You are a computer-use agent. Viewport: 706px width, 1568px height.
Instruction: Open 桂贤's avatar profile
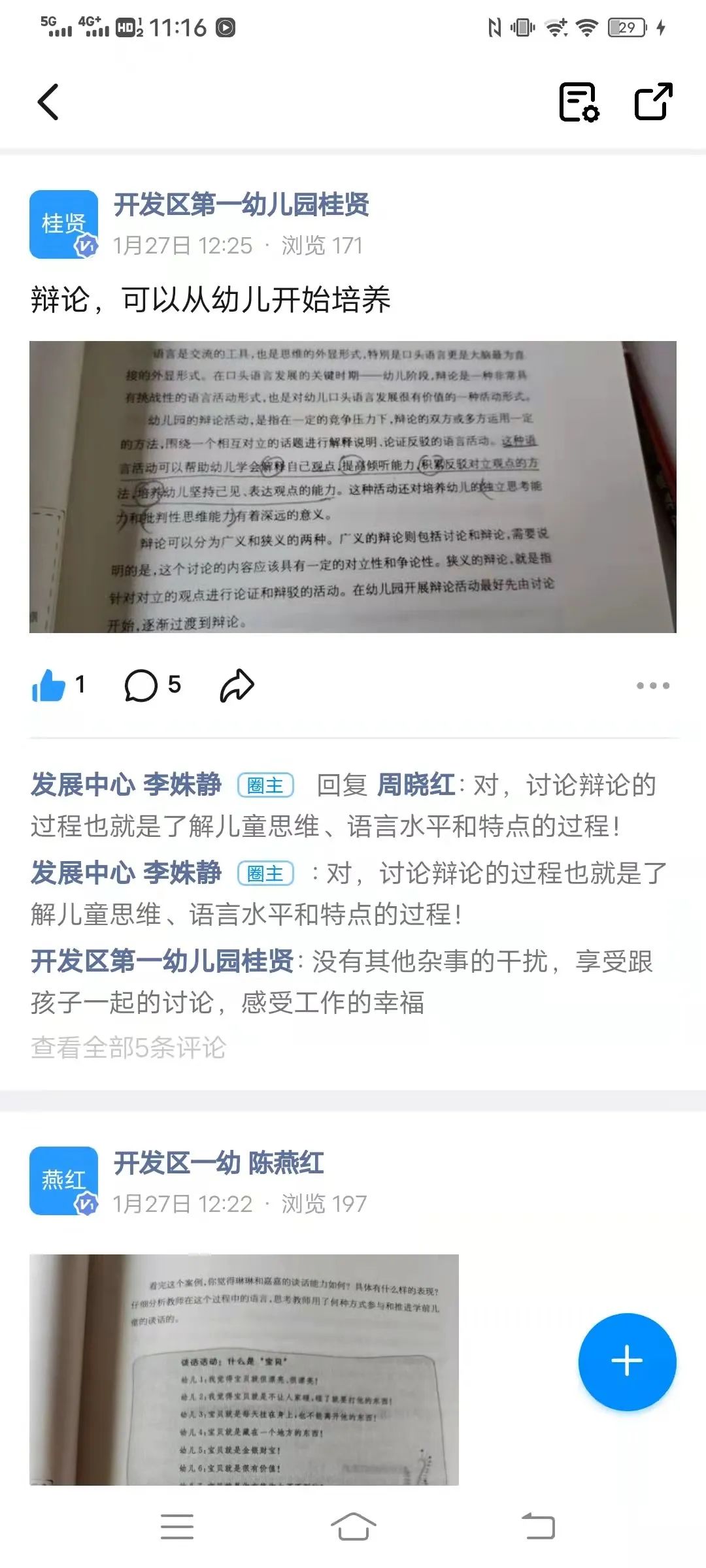point(63,224)
